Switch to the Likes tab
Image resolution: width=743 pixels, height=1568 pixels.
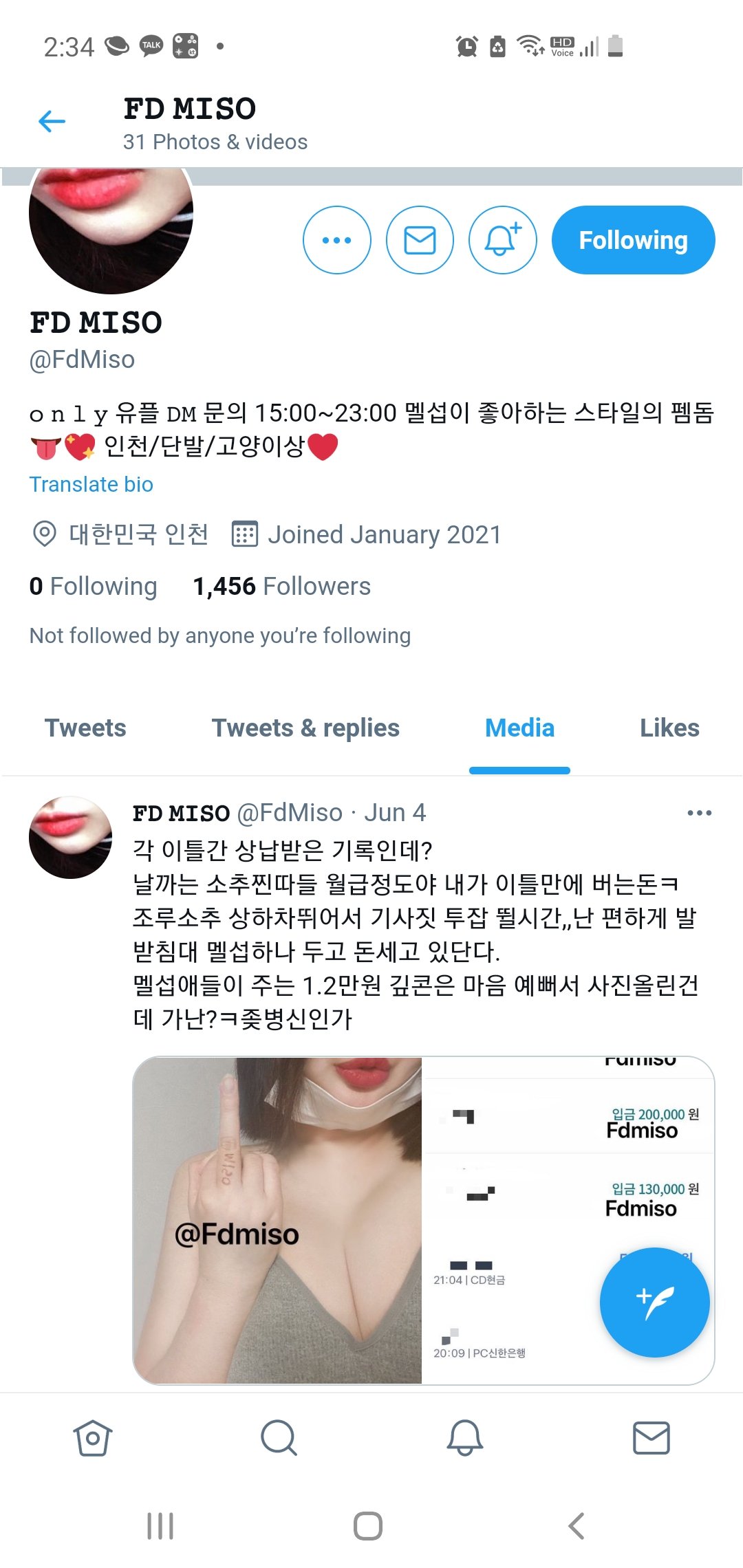coord(669,728)
